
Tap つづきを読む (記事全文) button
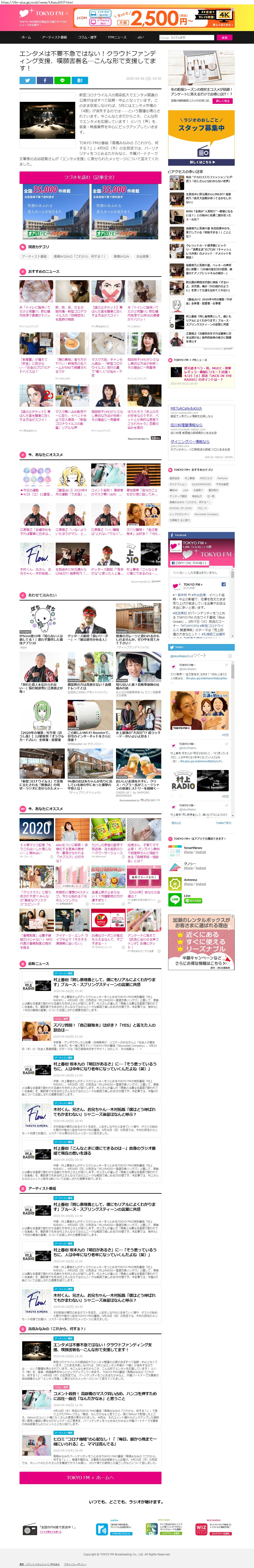point(90,177)
